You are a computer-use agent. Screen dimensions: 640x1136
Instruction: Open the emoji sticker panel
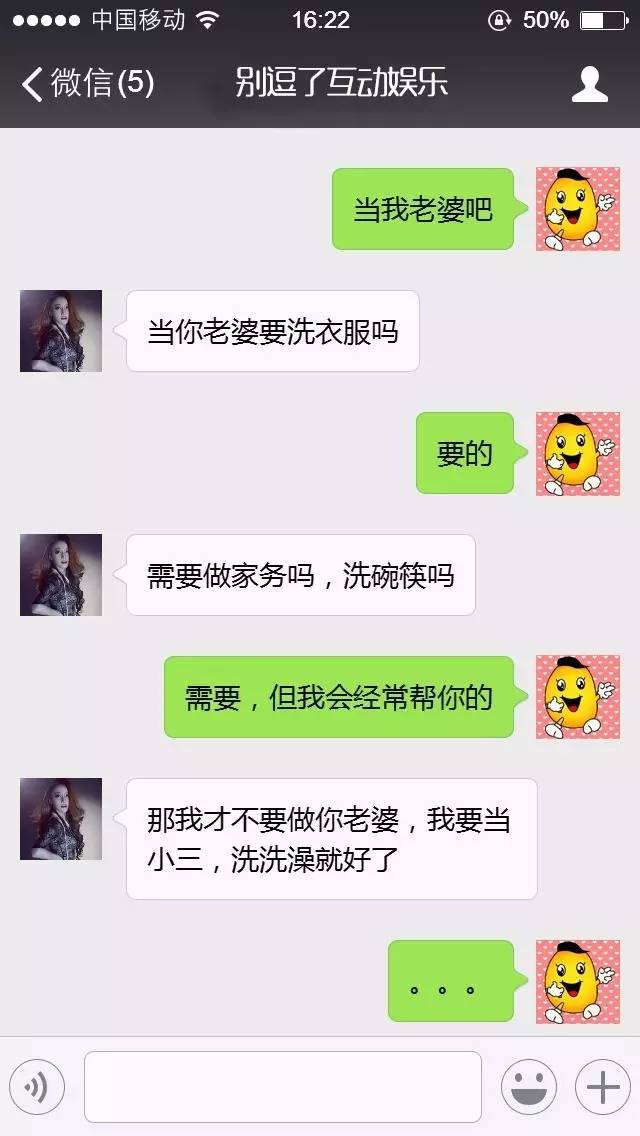point(528,1087)
